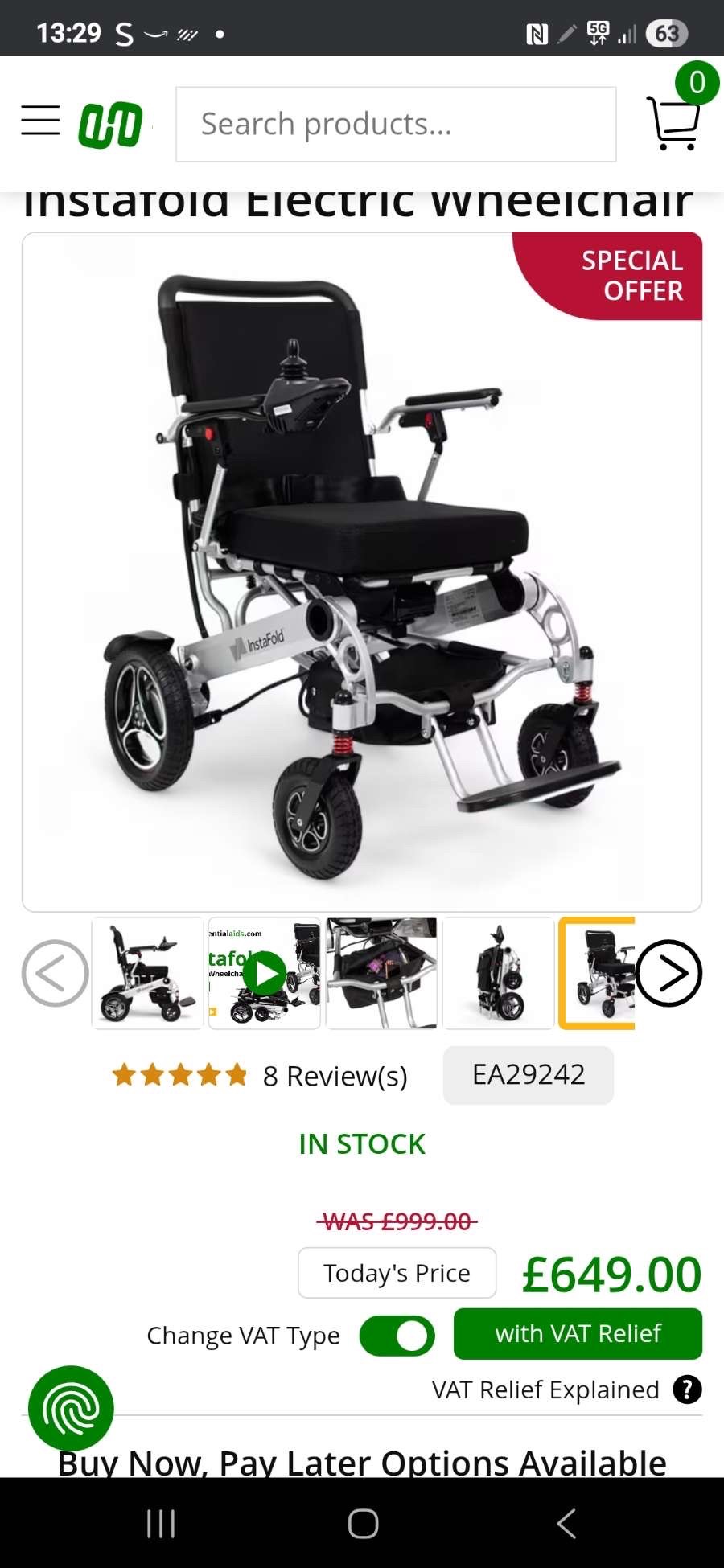
Task: Play the product video thumbnail
Action: 265,973
